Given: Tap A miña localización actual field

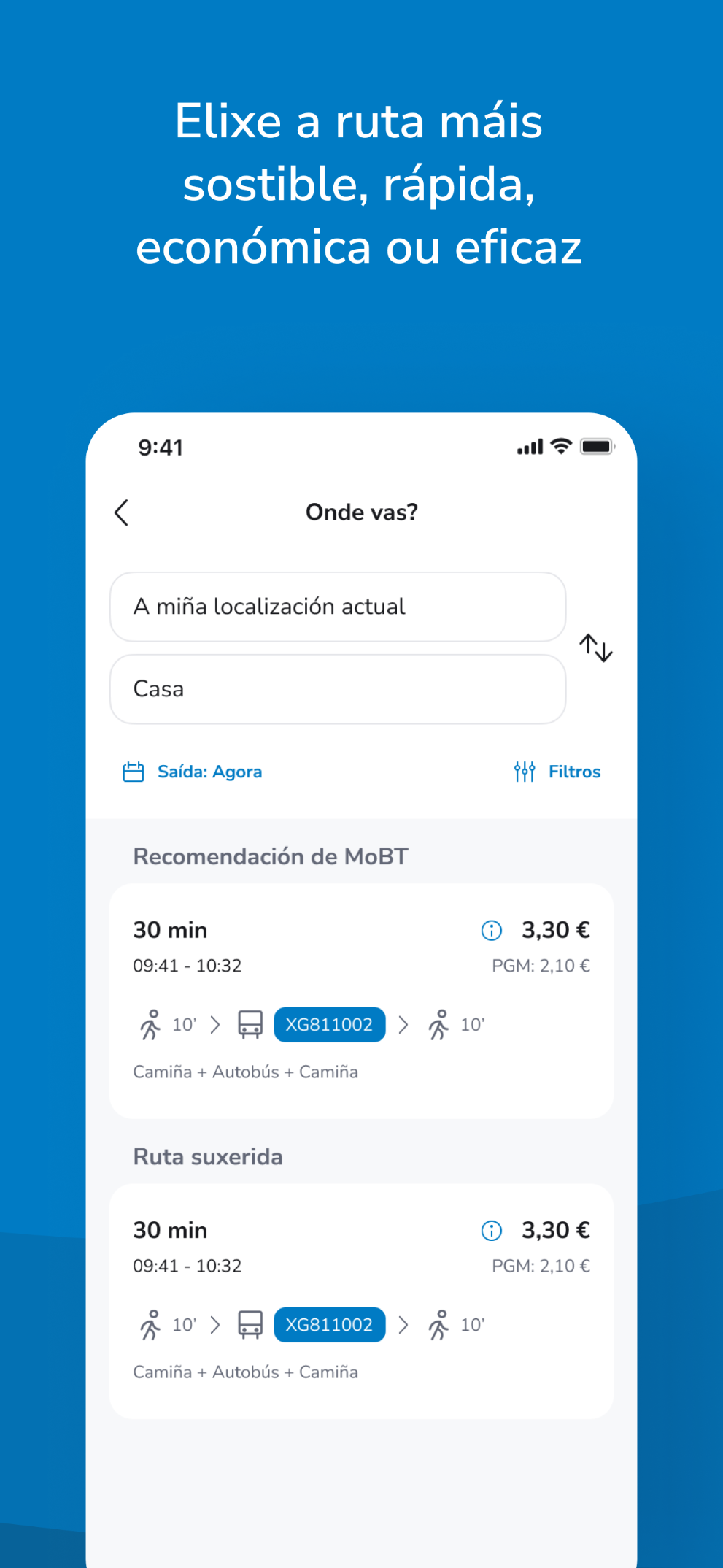Looking at the screenshot, I should pyautogui.click(x=338, y=607).
